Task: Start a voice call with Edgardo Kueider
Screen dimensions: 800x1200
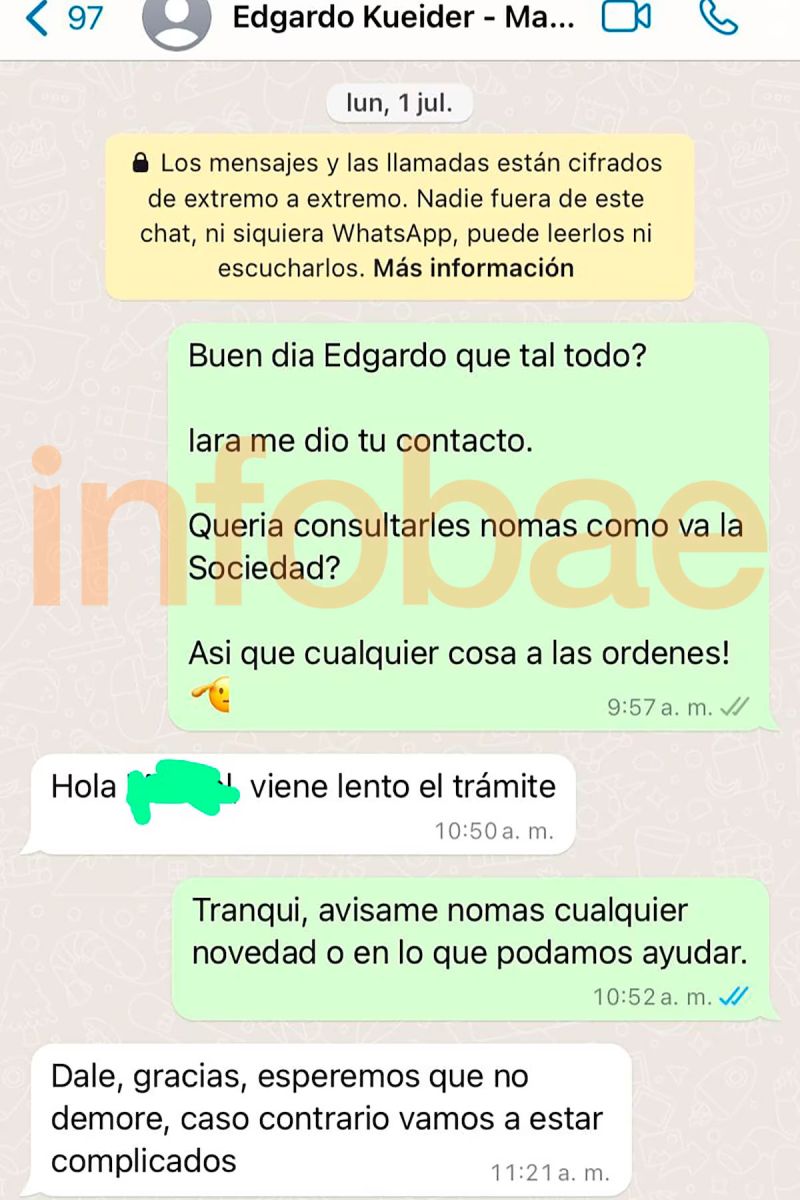Action: pos(717,17)
